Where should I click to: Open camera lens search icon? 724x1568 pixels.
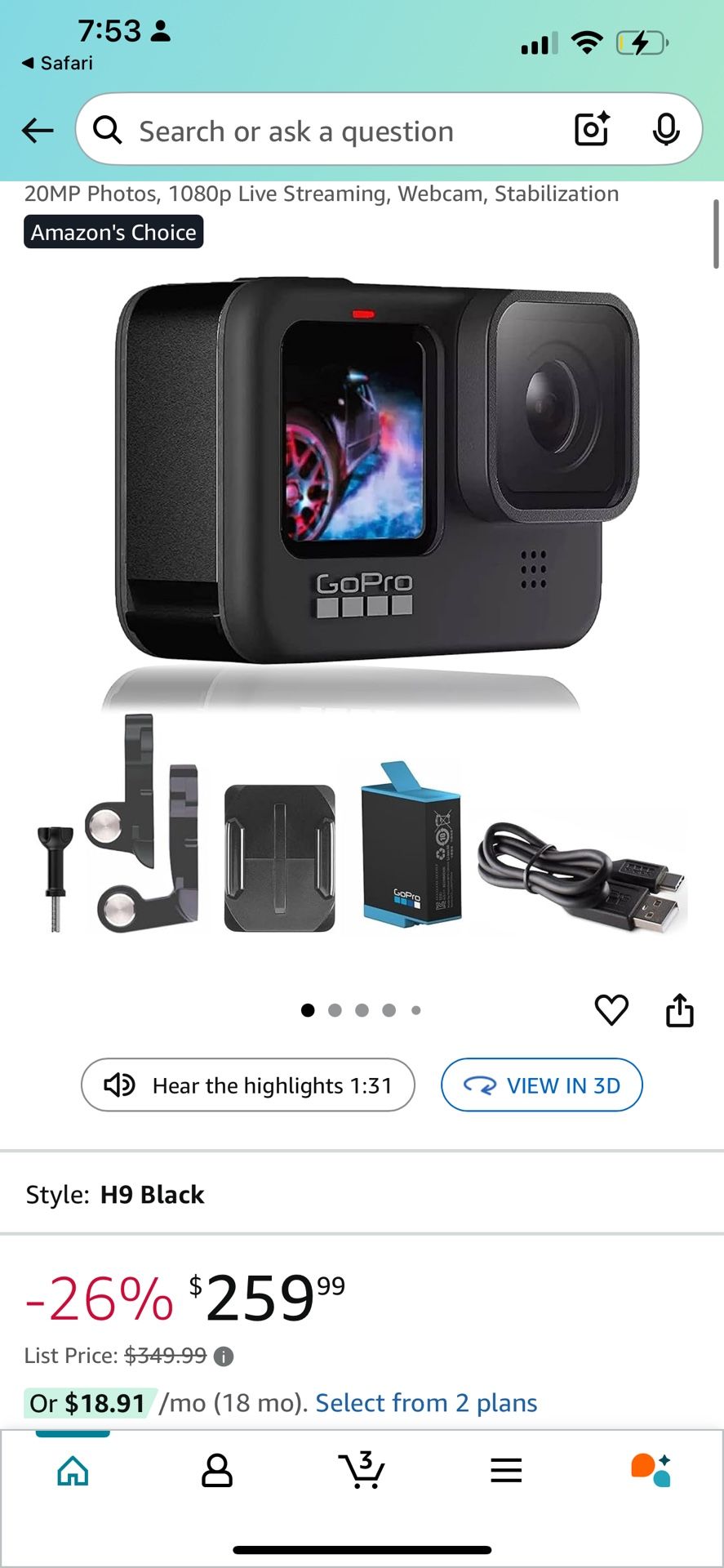pos(592,130)
